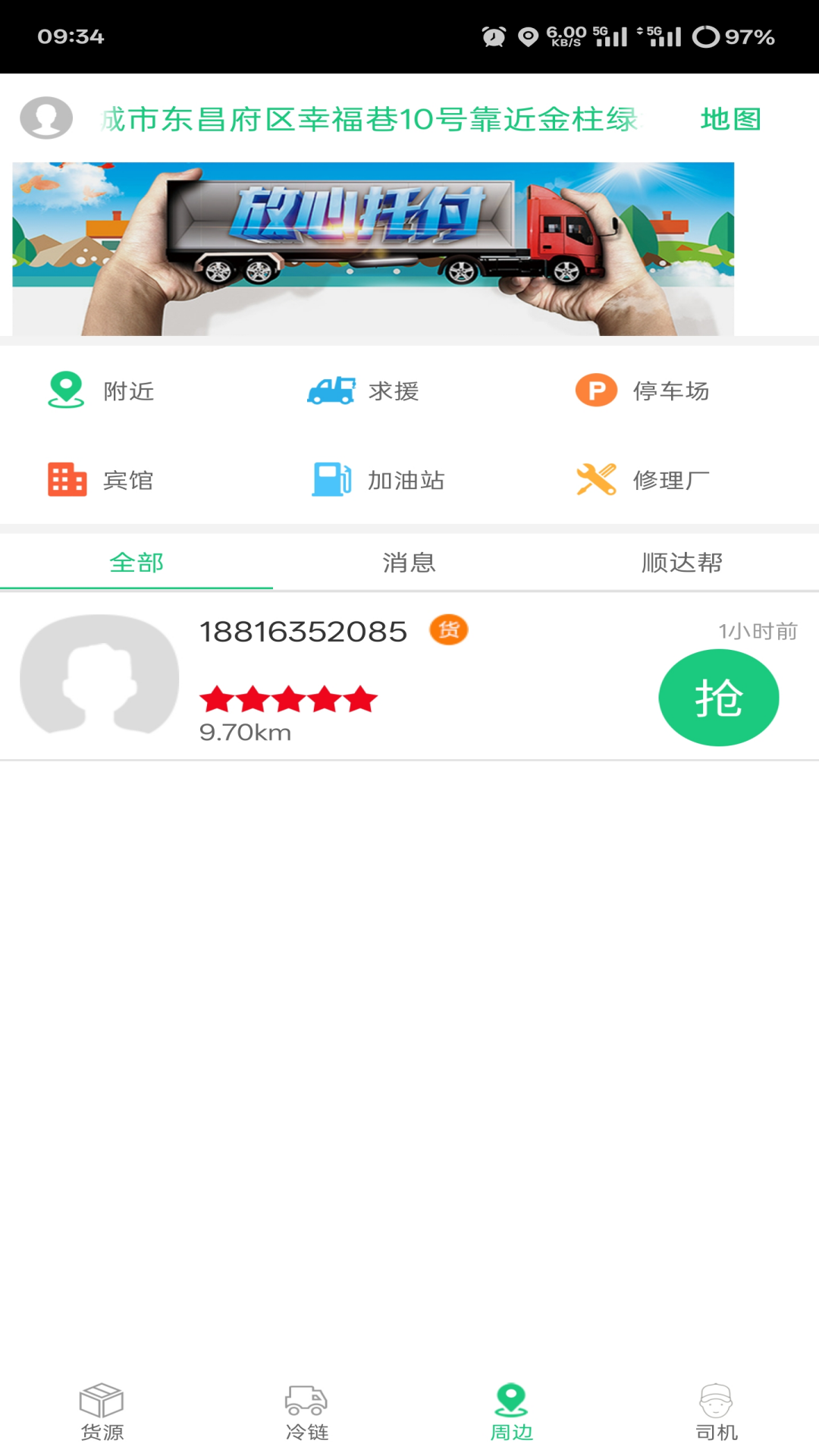Select the 附近 nearby location icon
Screen dimensions: 819x1456
[64, 391]
